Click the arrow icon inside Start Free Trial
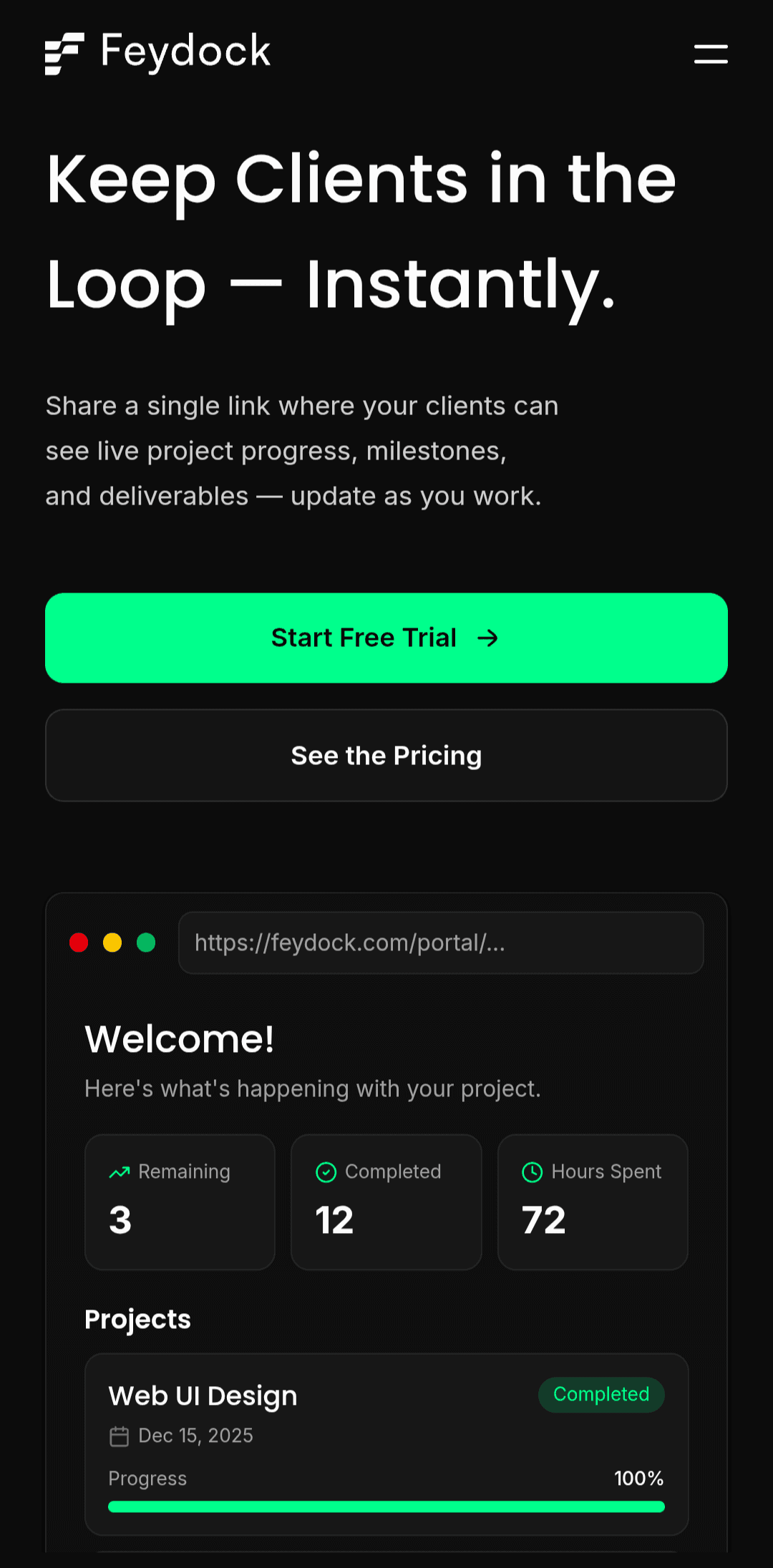773x1568 pixels. coord(489,638)
